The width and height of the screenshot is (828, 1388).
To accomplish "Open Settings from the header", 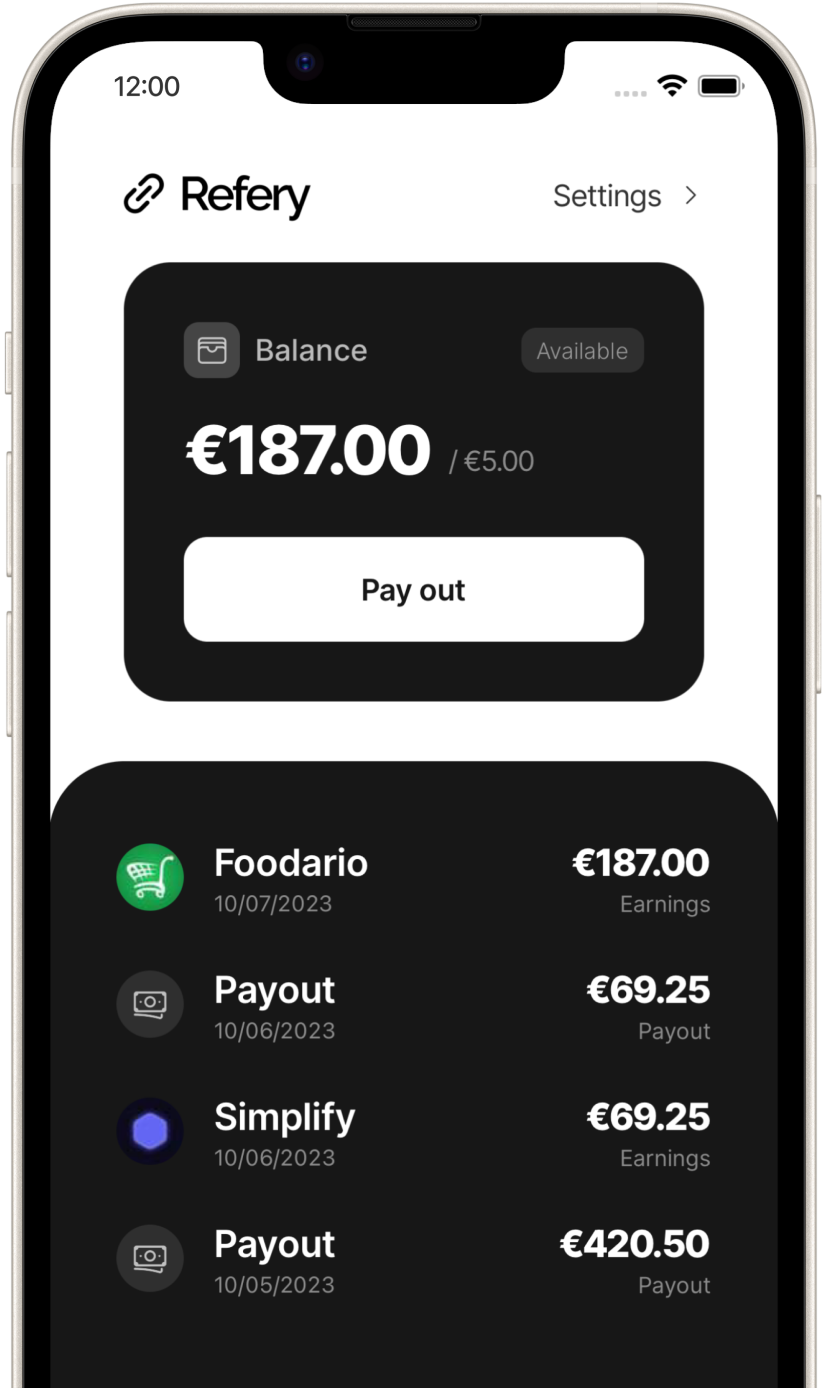I will (x=624, y=196).
